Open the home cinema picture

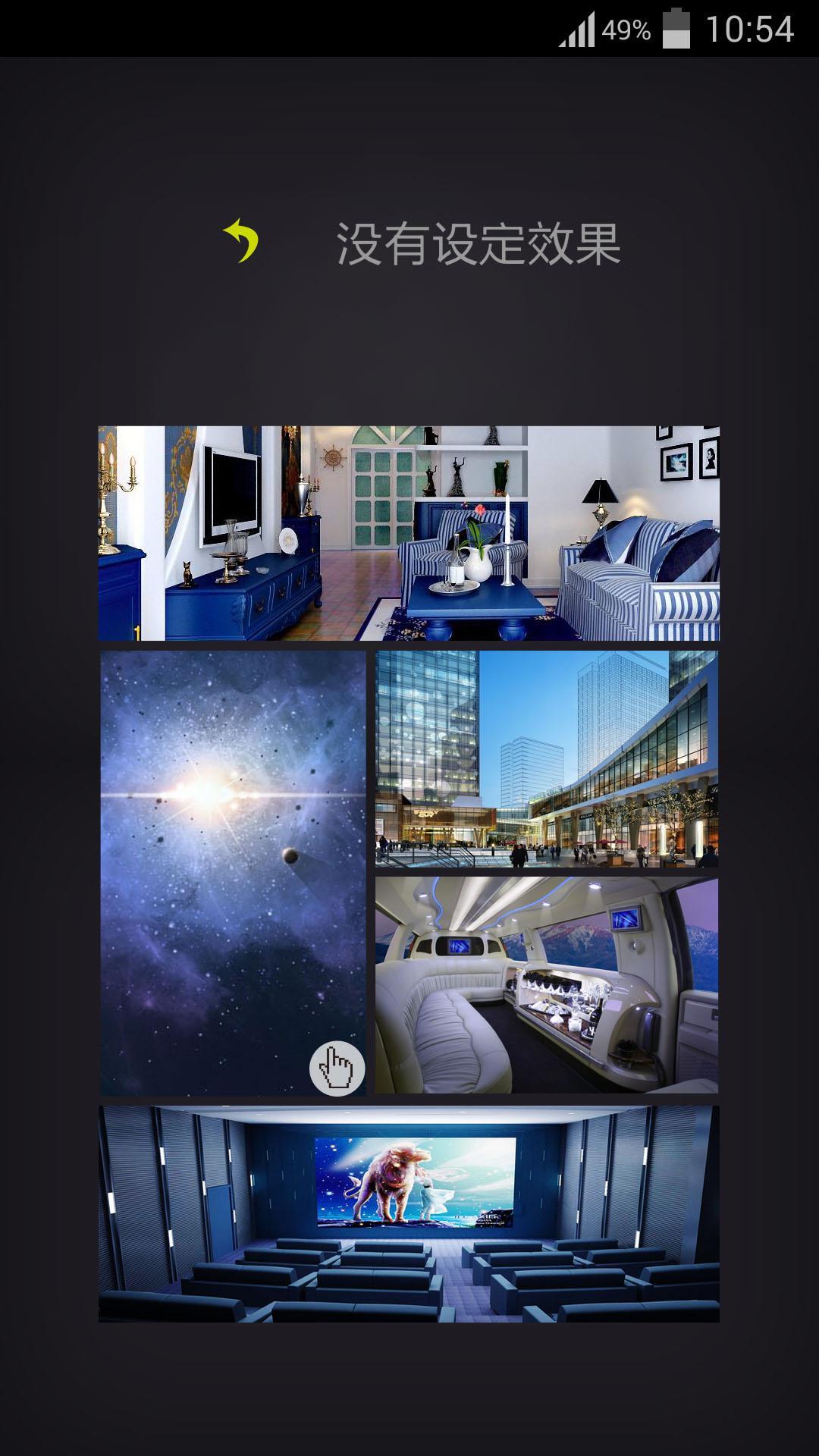point(409,1213)
